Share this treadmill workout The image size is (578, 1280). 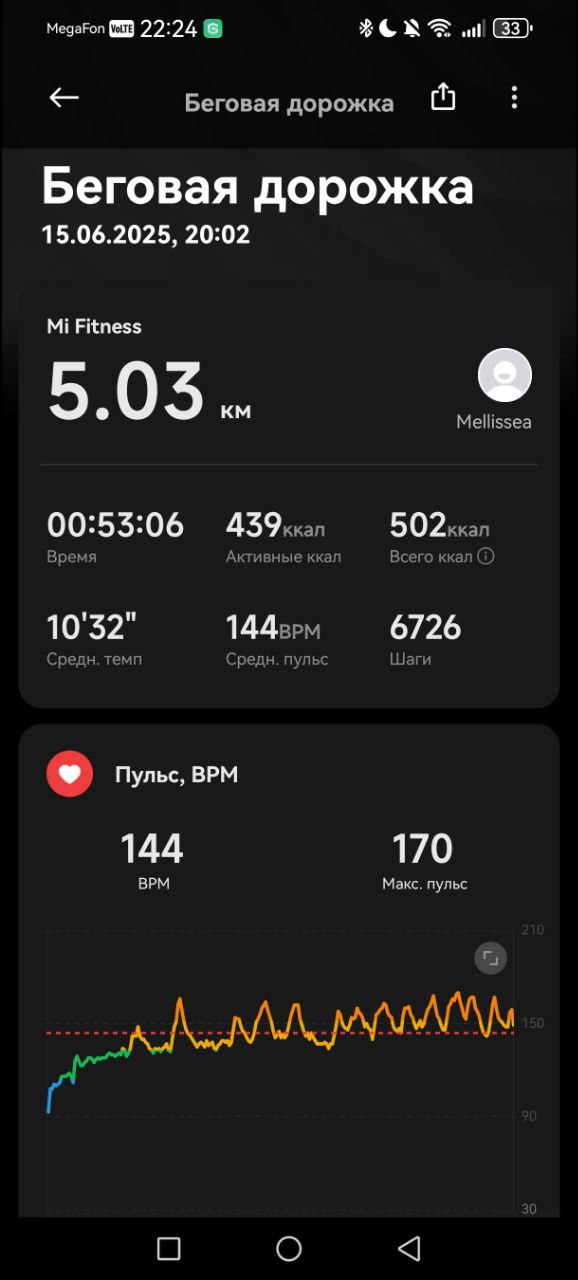tap(443, 97)
